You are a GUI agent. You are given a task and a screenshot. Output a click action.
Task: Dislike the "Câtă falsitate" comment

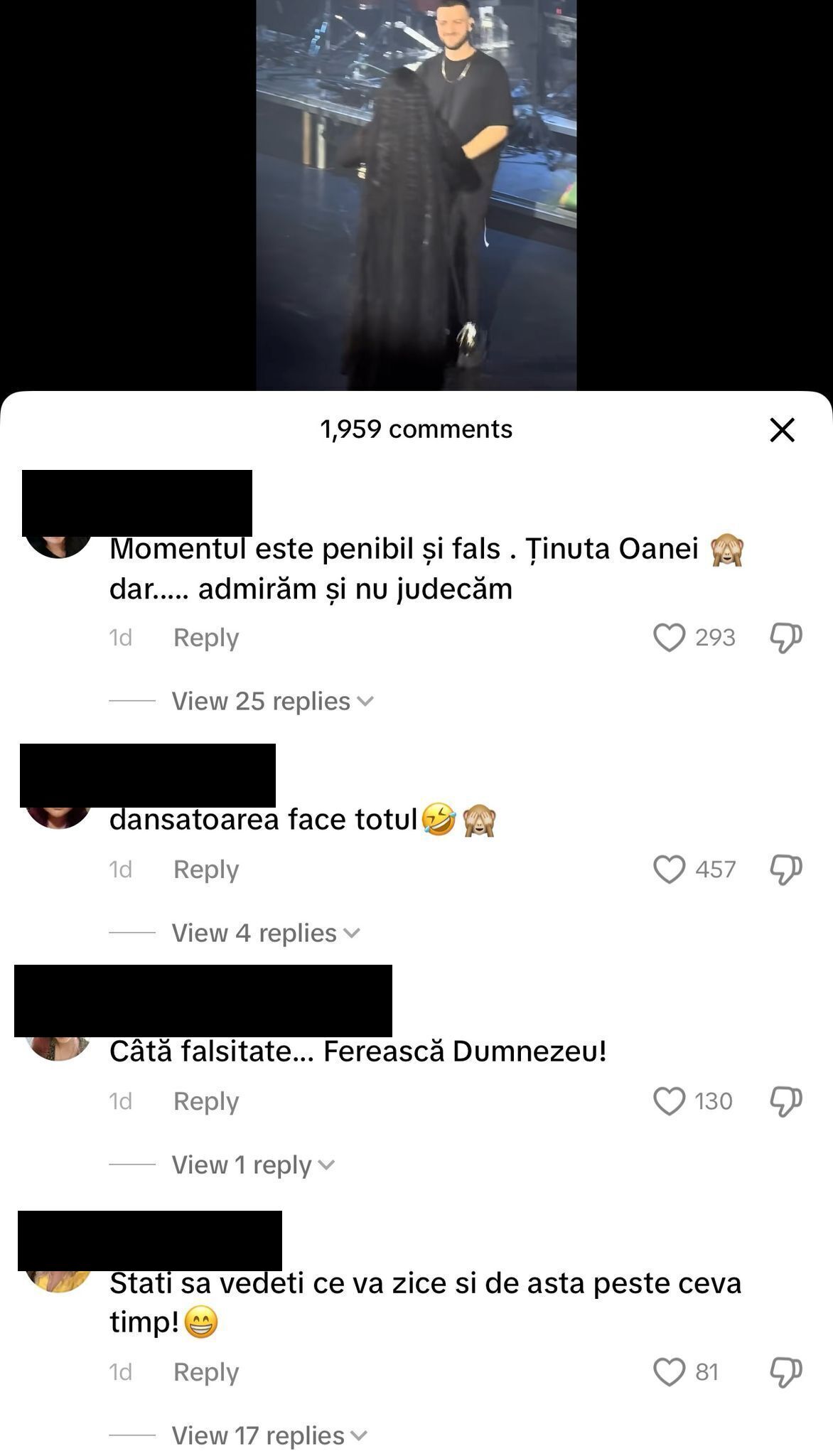pyautogui.click(x=786, y=1101)
